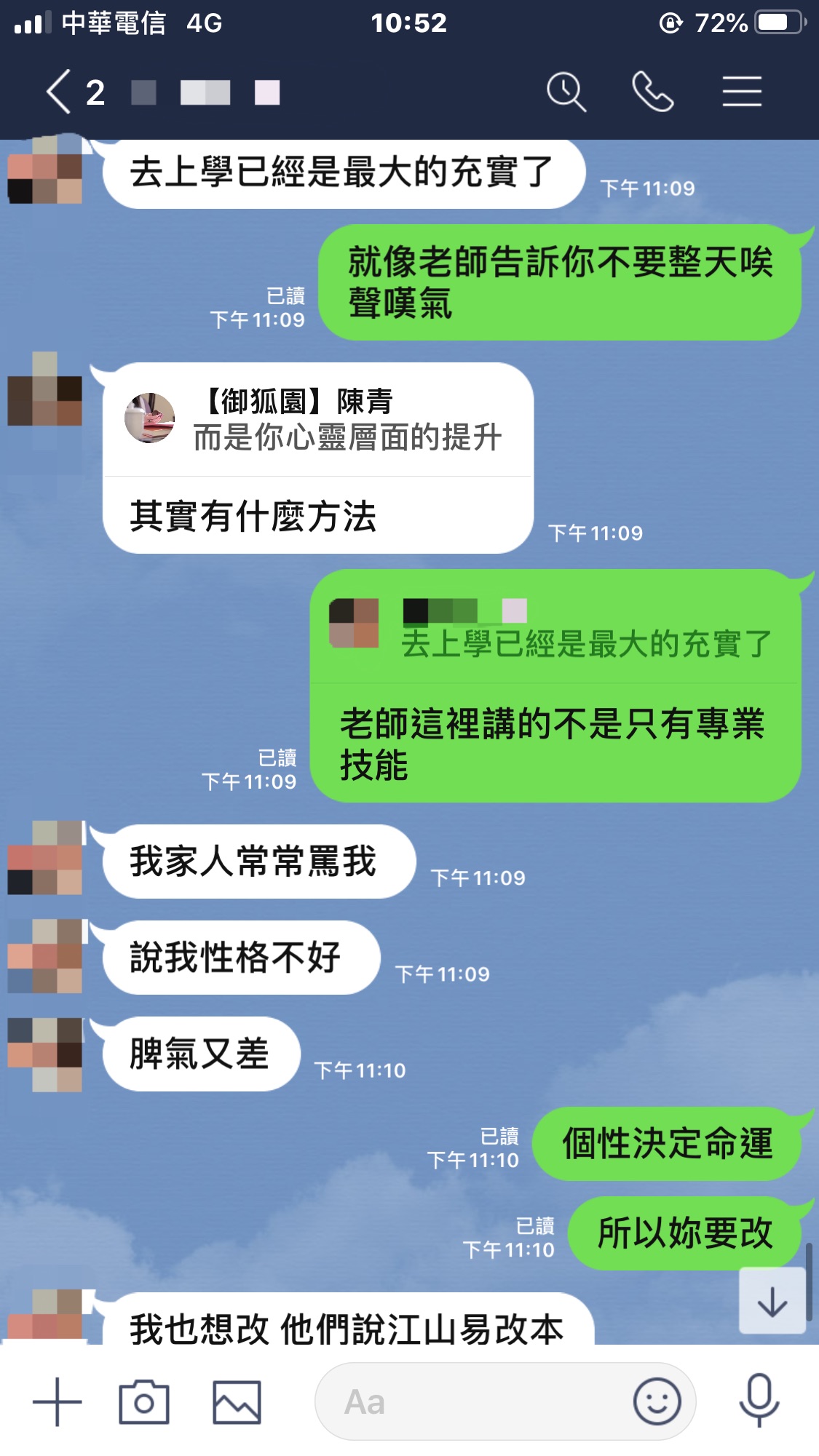Image resolution: width=819 pixels, height=1456 pixels.
Task: Open quoted reply from 【御狐園】陳青
Action: (x=318, y=421)
